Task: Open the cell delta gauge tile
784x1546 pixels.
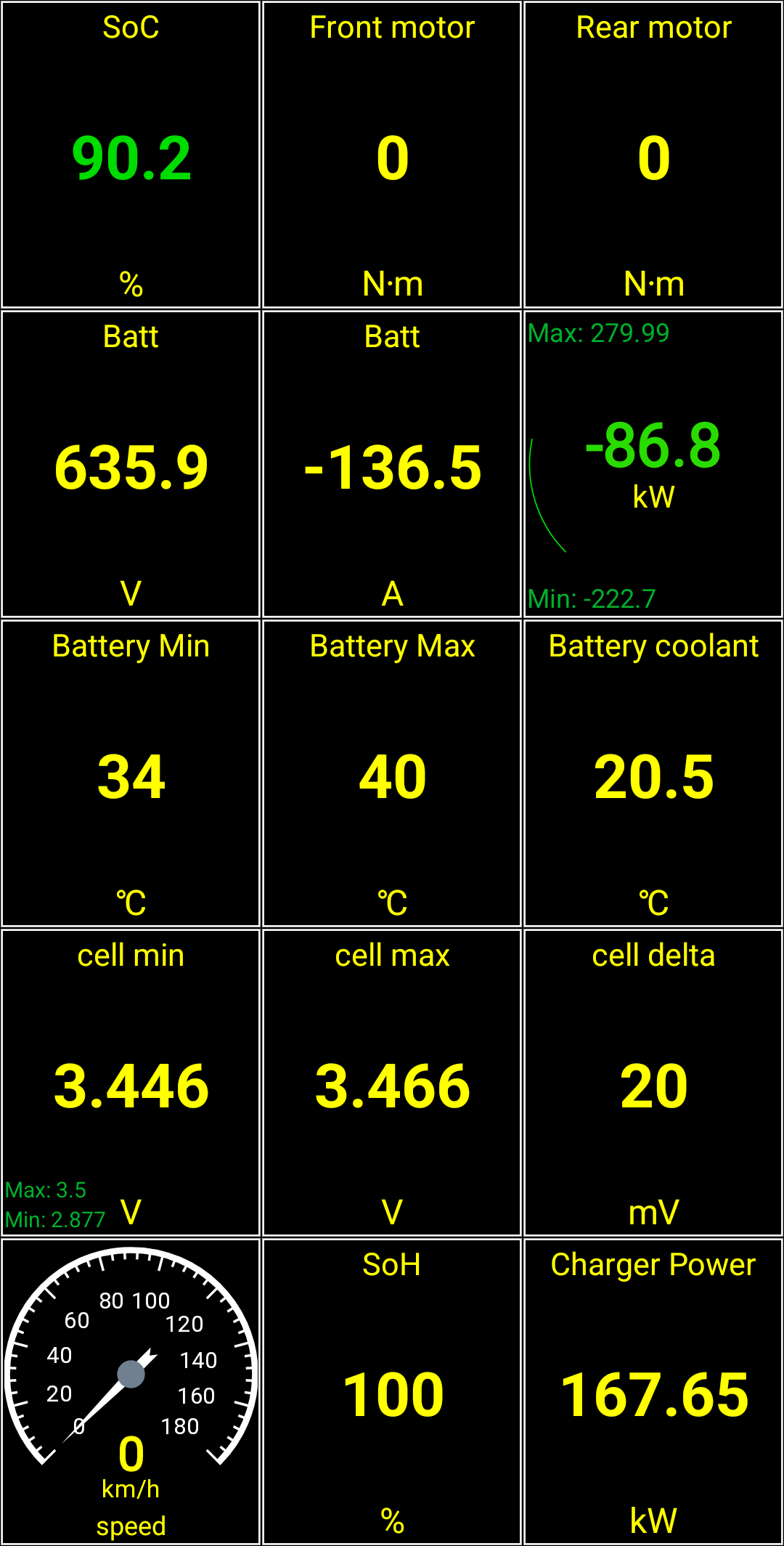Action: 653,1083
